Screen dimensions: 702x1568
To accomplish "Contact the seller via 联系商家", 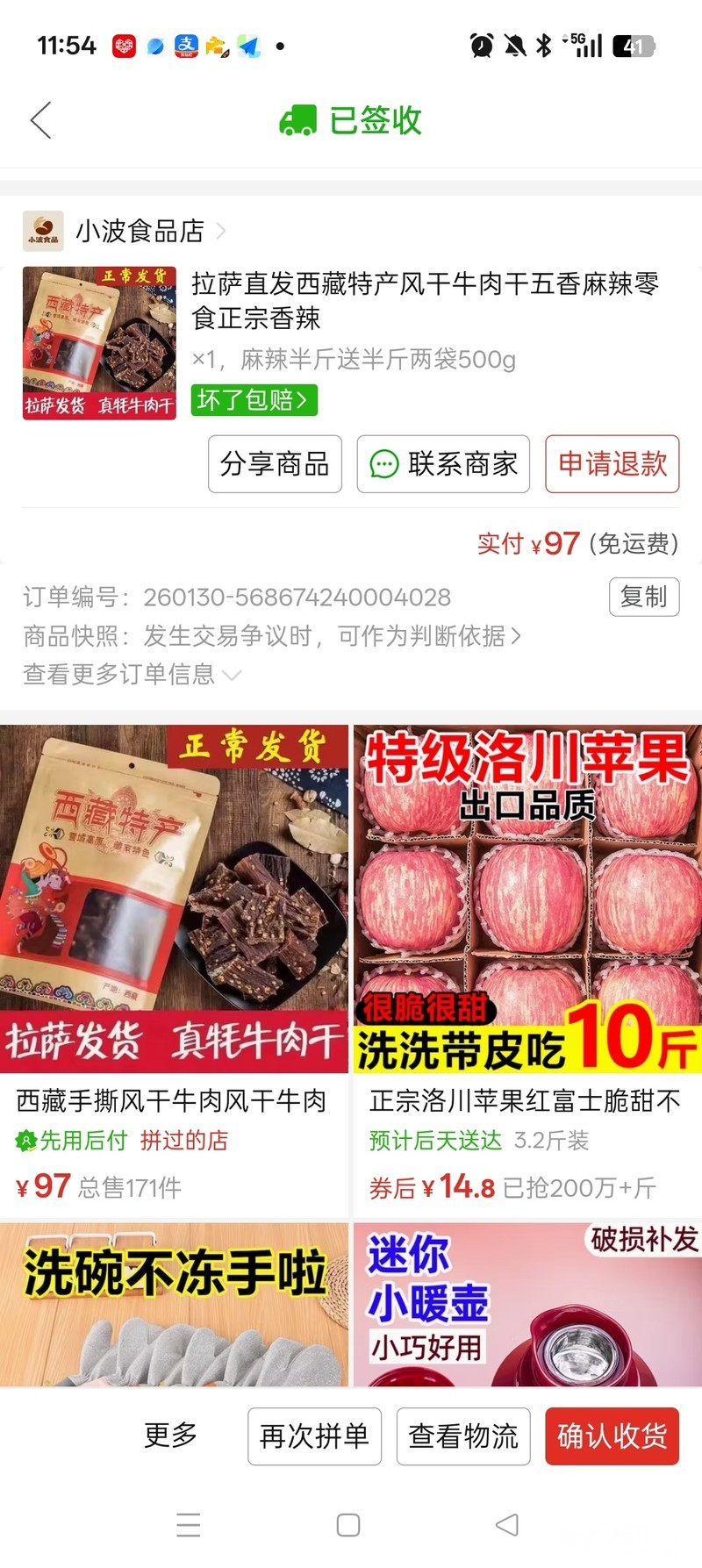I will pos(443,463).
